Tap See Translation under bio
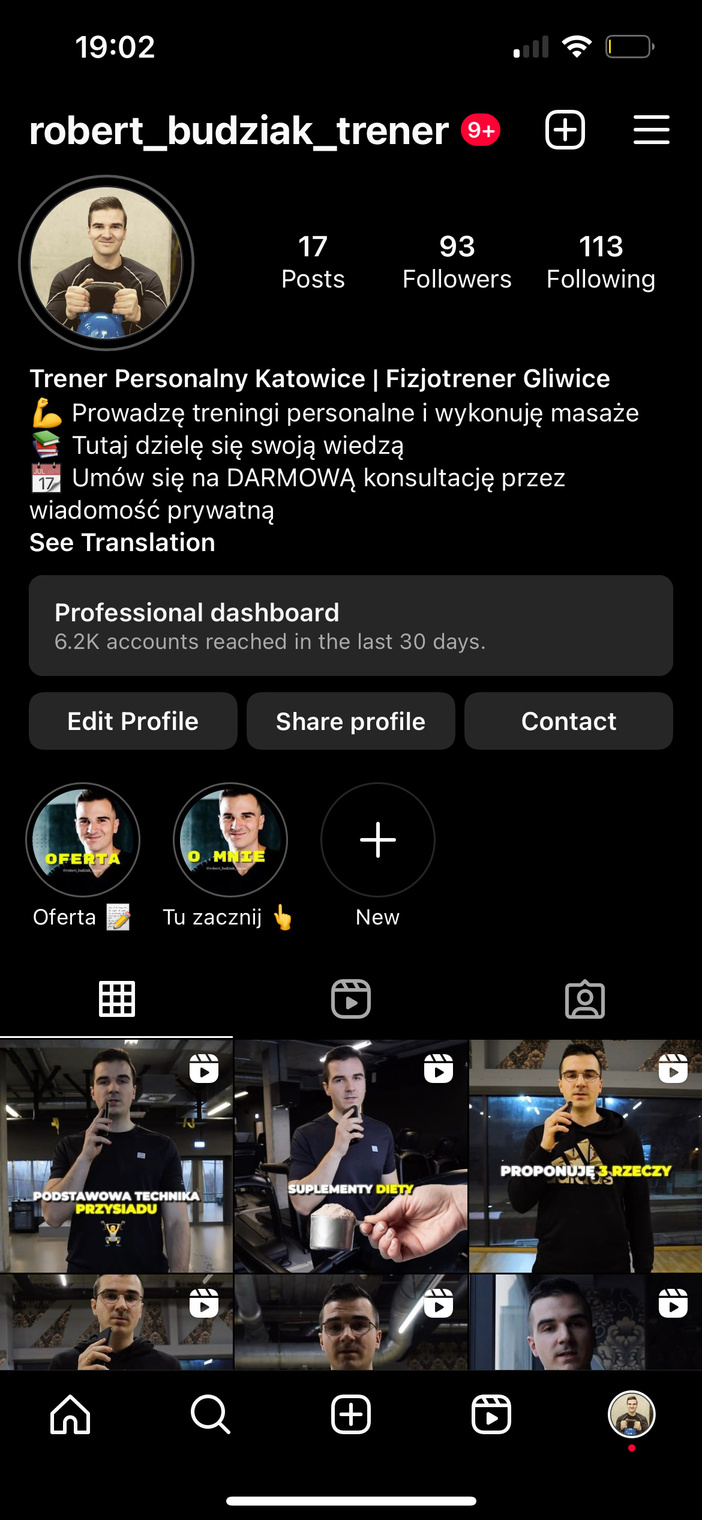Image resolution: width=702 pixels, height=1520 pixels. 122,542
